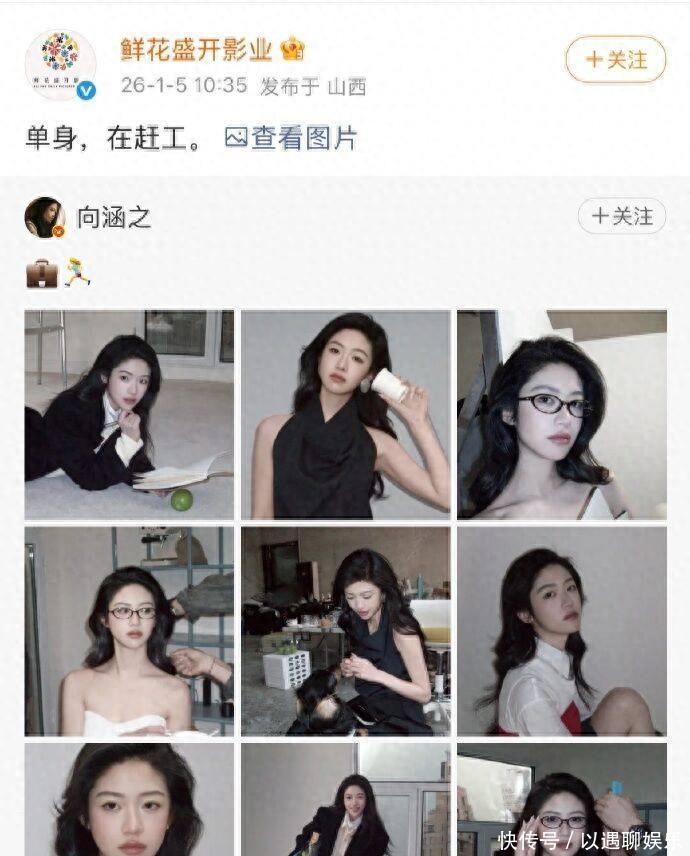Open 向涵之's profile avatar
The image size is (690, 856).
point(44,217)
